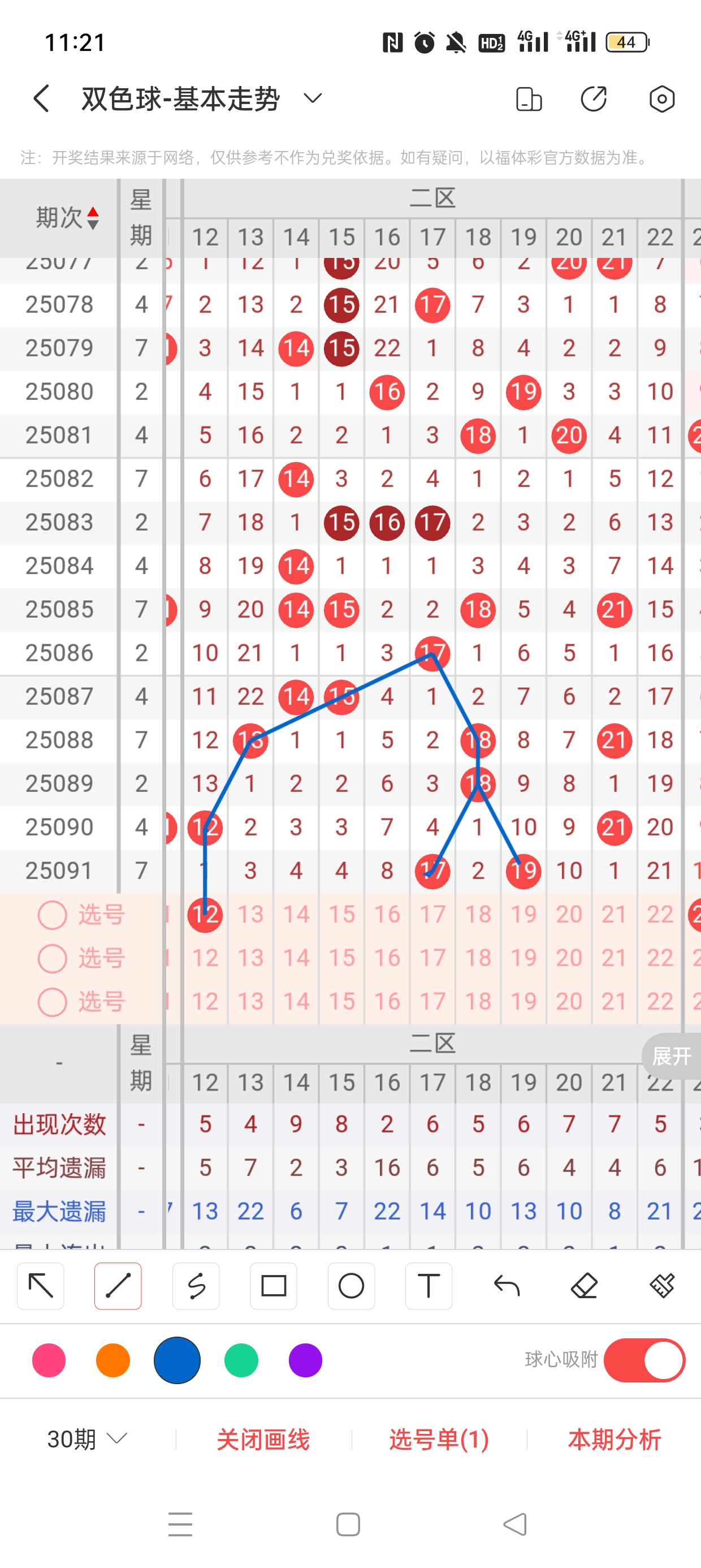The height and width of the screenshot is (1568, 701).
Task: Choose the pink drawing color
Action: coord(49,1360)
